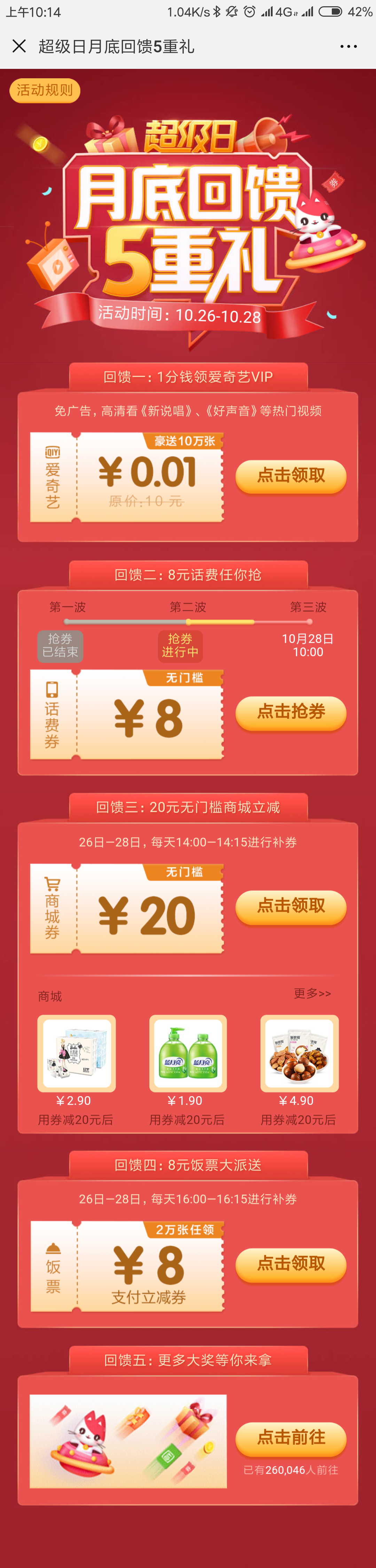This screenshot has width=376, height=1568.
Task: Close the 超级日月底回馈5重礼 page
Action: tap(19, 46)
